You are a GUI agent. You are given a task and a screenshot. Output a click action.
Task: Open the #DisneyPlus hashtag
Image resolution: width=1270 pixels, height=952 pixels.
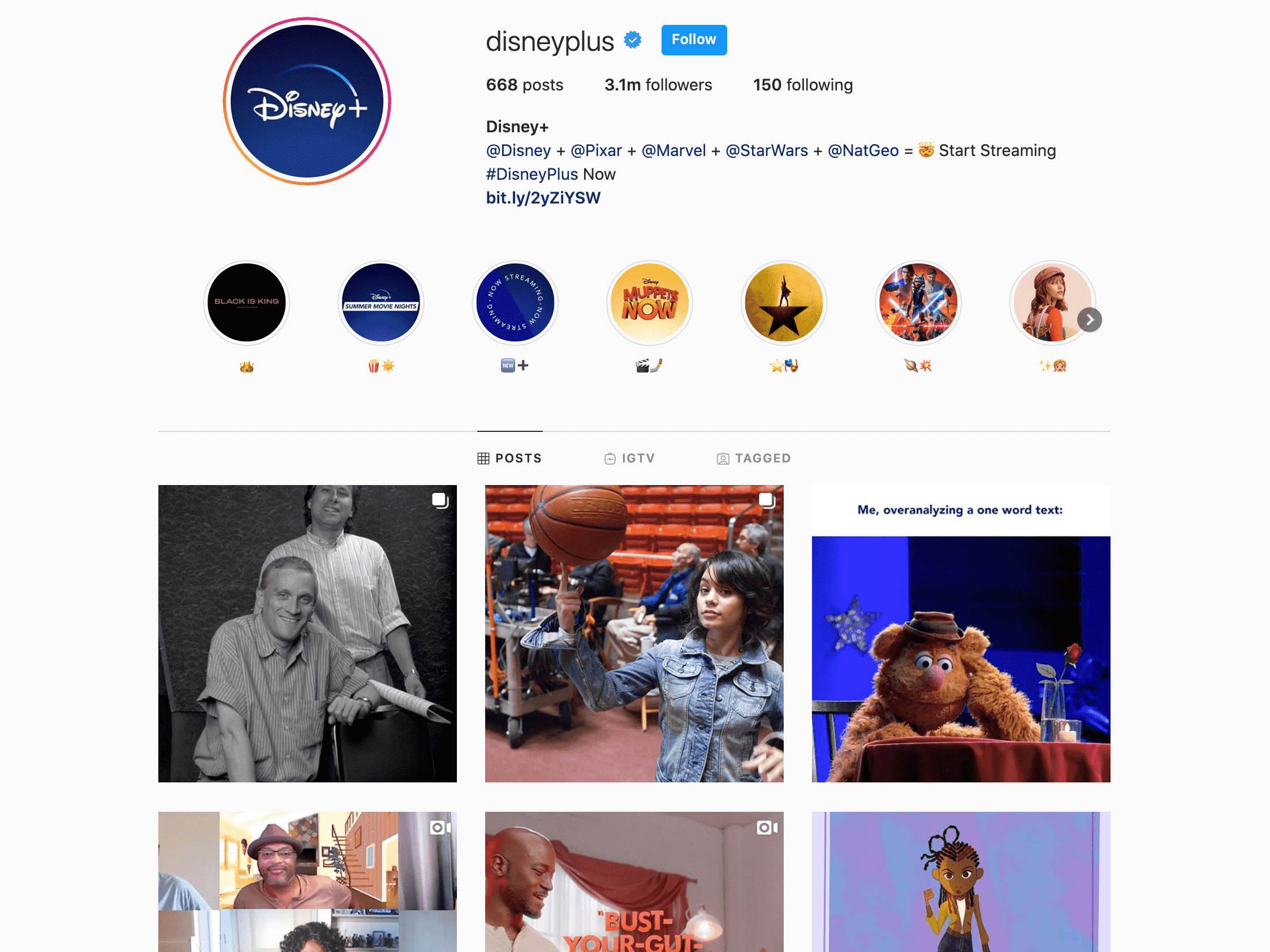coord(532,174)
